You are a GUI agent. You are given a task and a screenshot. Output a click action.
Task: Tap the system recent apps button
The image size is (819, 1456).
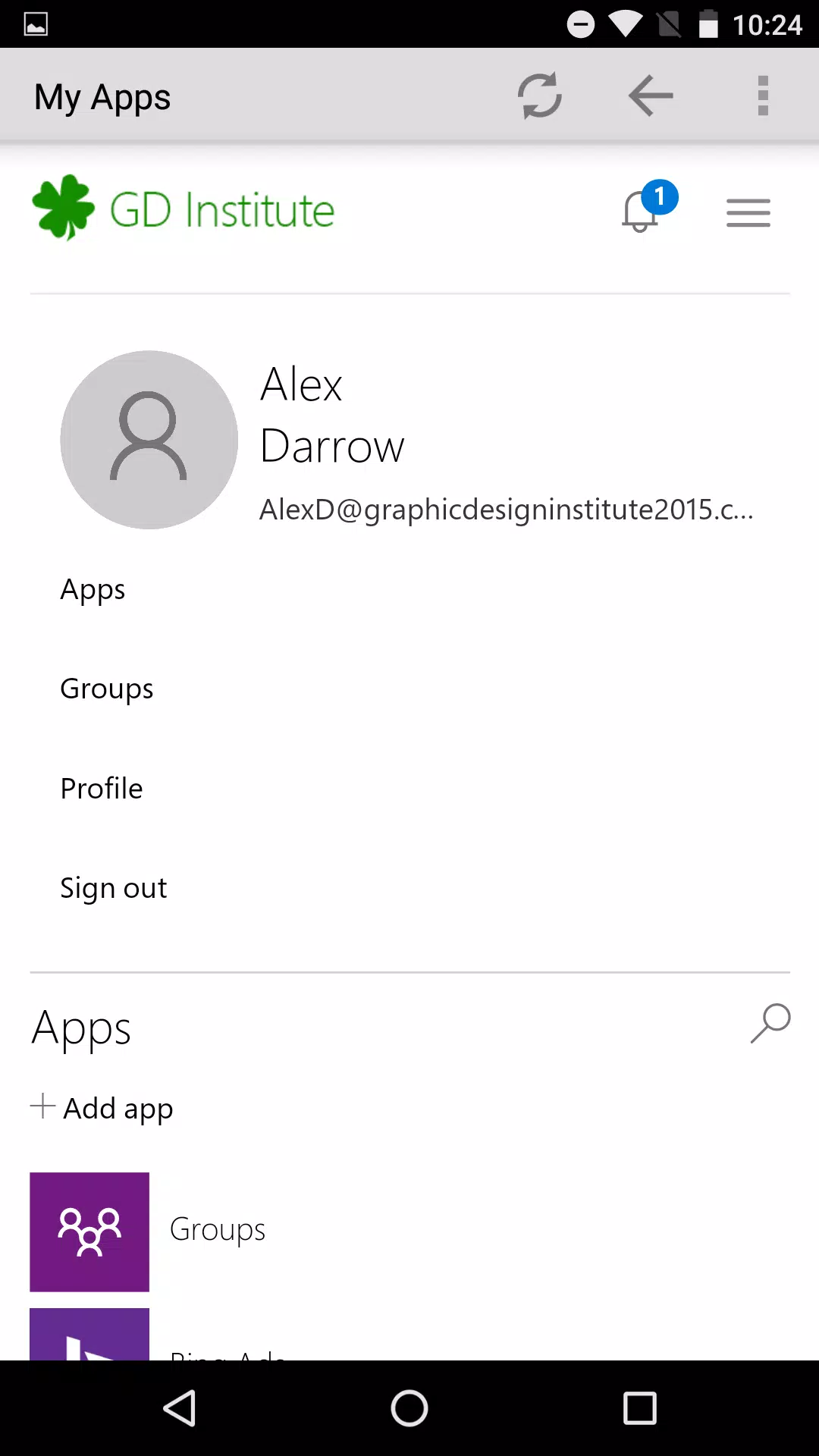pyautogui.click(x=640, y=1408)
